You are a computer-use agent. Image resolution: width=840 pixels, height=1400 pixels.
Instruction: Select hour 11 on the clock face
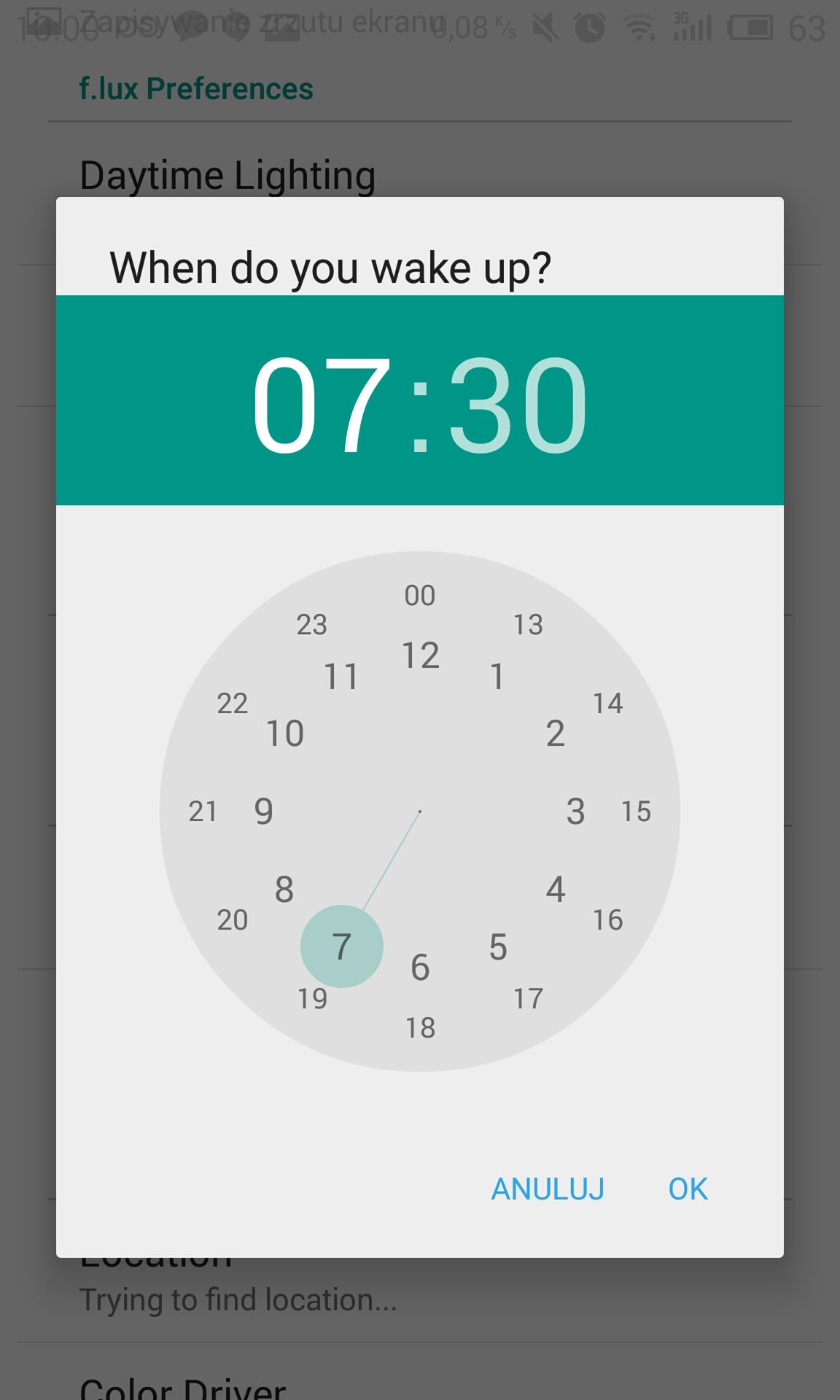point(341,676)
